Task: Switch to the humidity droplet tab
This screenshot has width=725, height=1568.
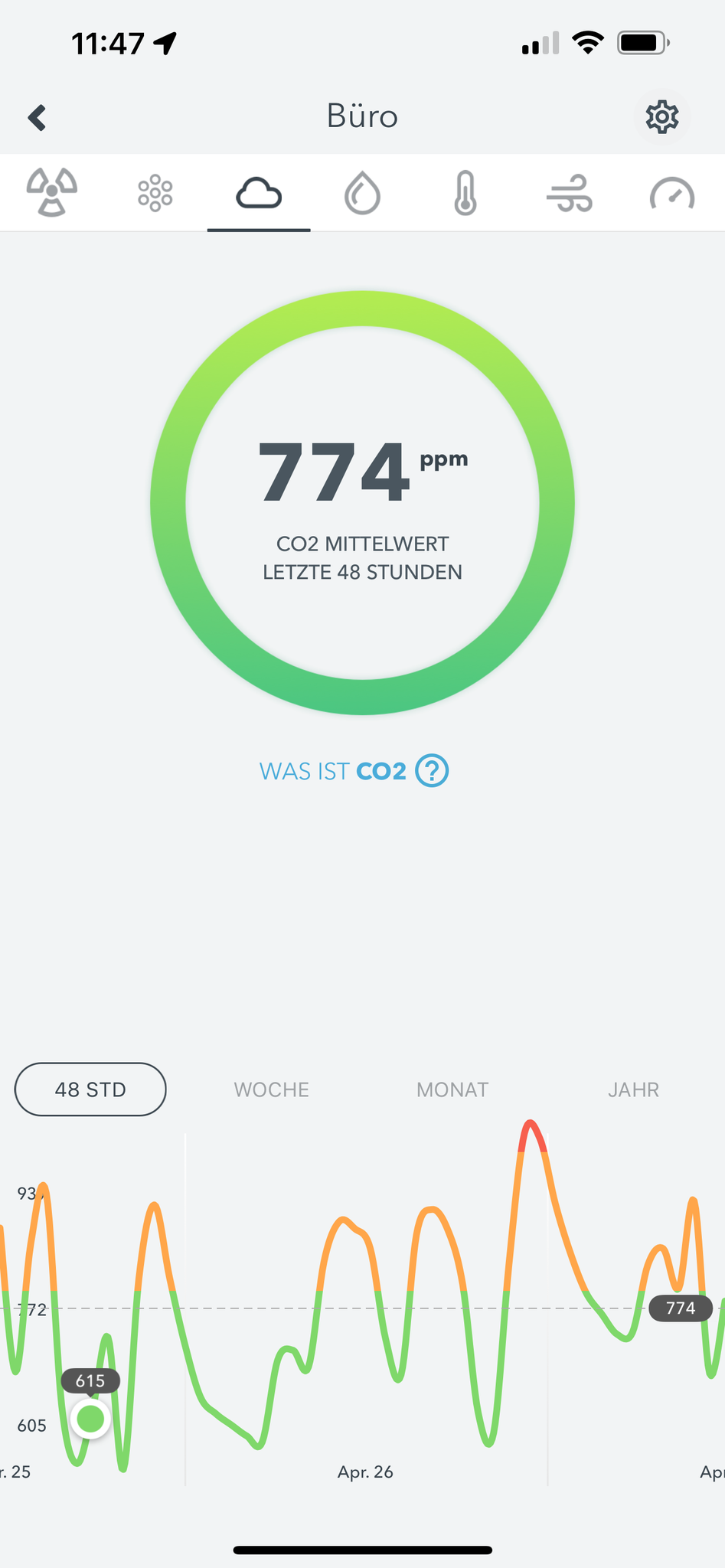Action: click(362, 193)
